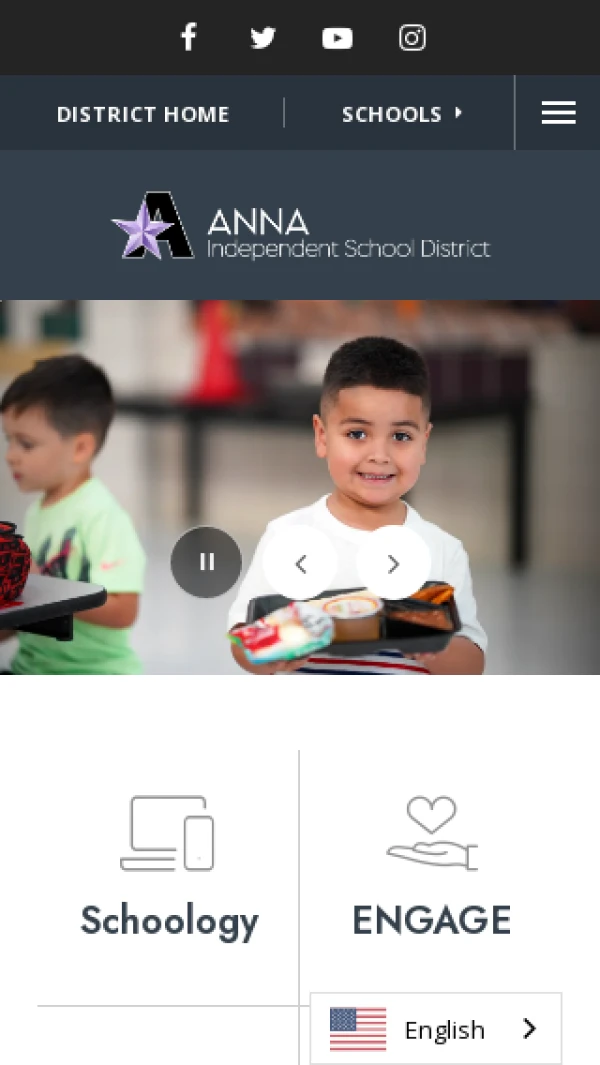Go to District Home
Image resolution: width=600 pixels, height=1065 pixels.
[x=143, y=114]
